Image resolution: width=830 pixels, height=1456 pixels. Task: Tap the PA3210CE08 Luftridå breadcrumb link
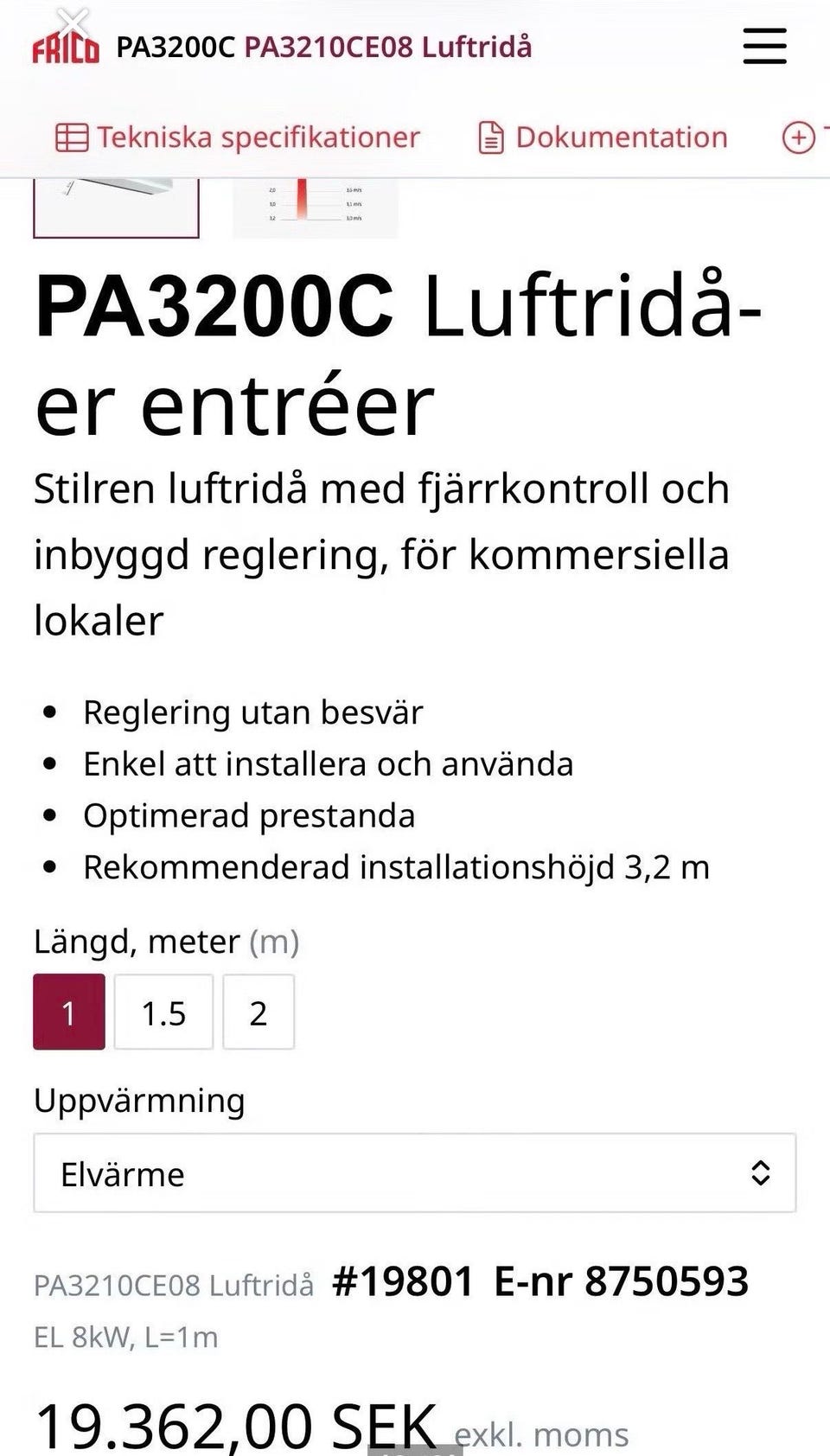click(388, 47)
